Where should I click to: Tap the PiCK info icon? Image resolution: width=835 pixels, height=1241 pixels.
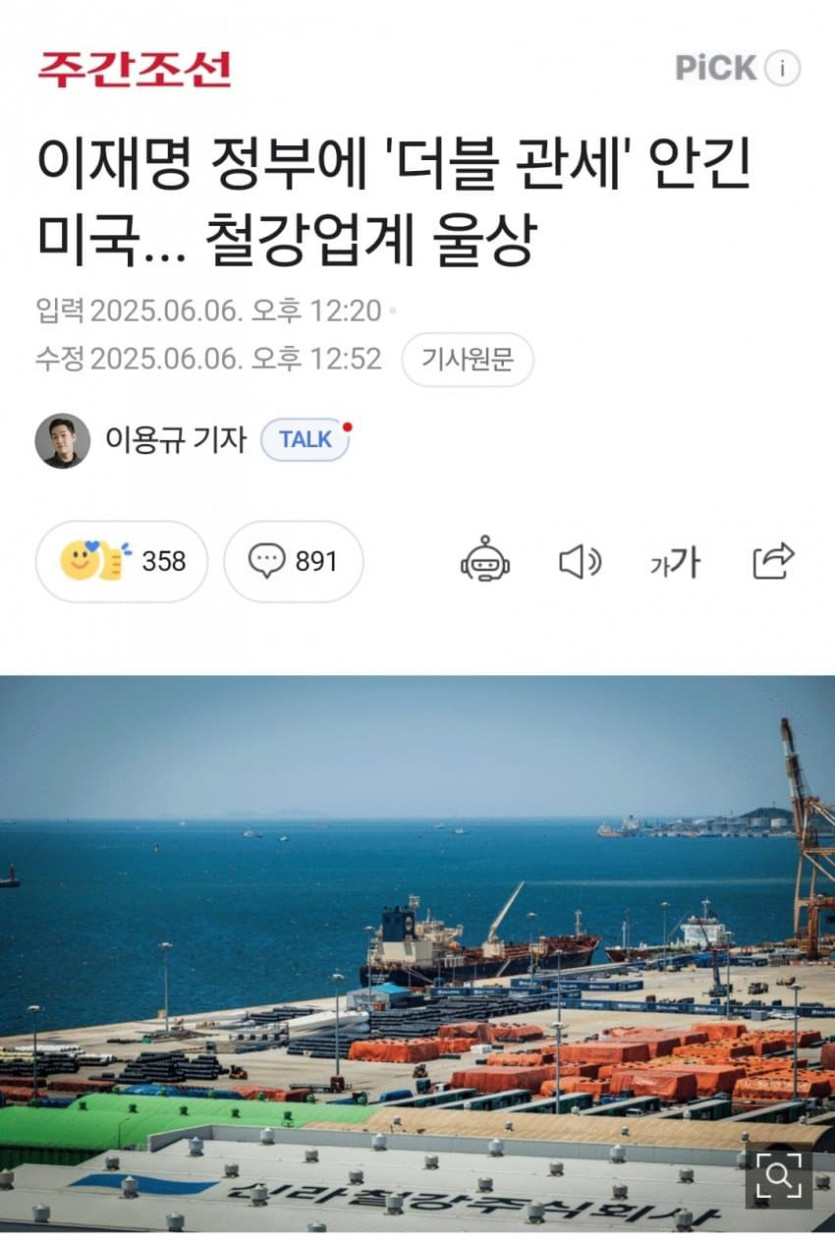(783, 68)
